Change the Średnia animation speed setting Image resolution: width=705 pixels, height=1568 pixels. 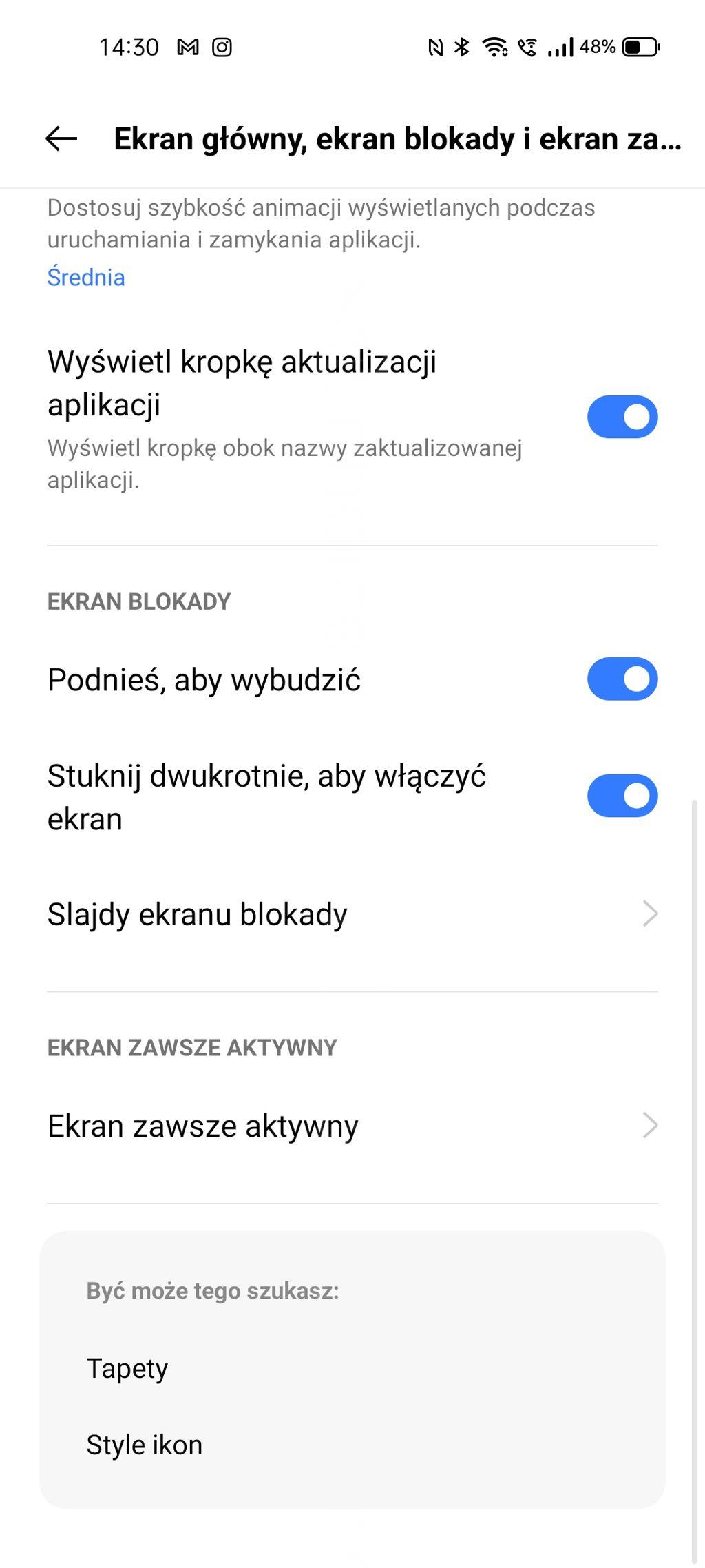pyautogui.click(x=86, y=277)
